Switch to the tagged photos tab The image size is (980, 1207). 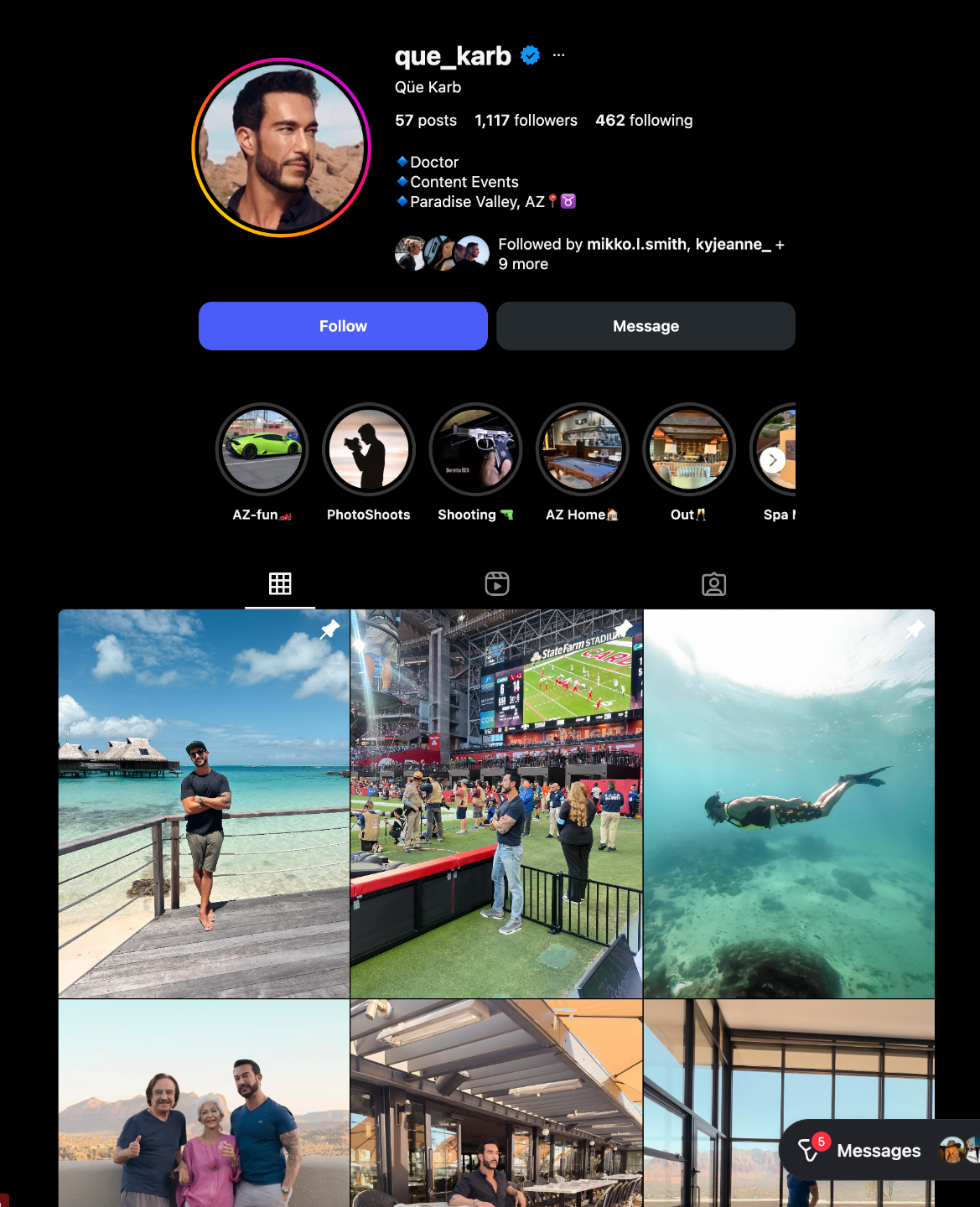click(713, 583)
